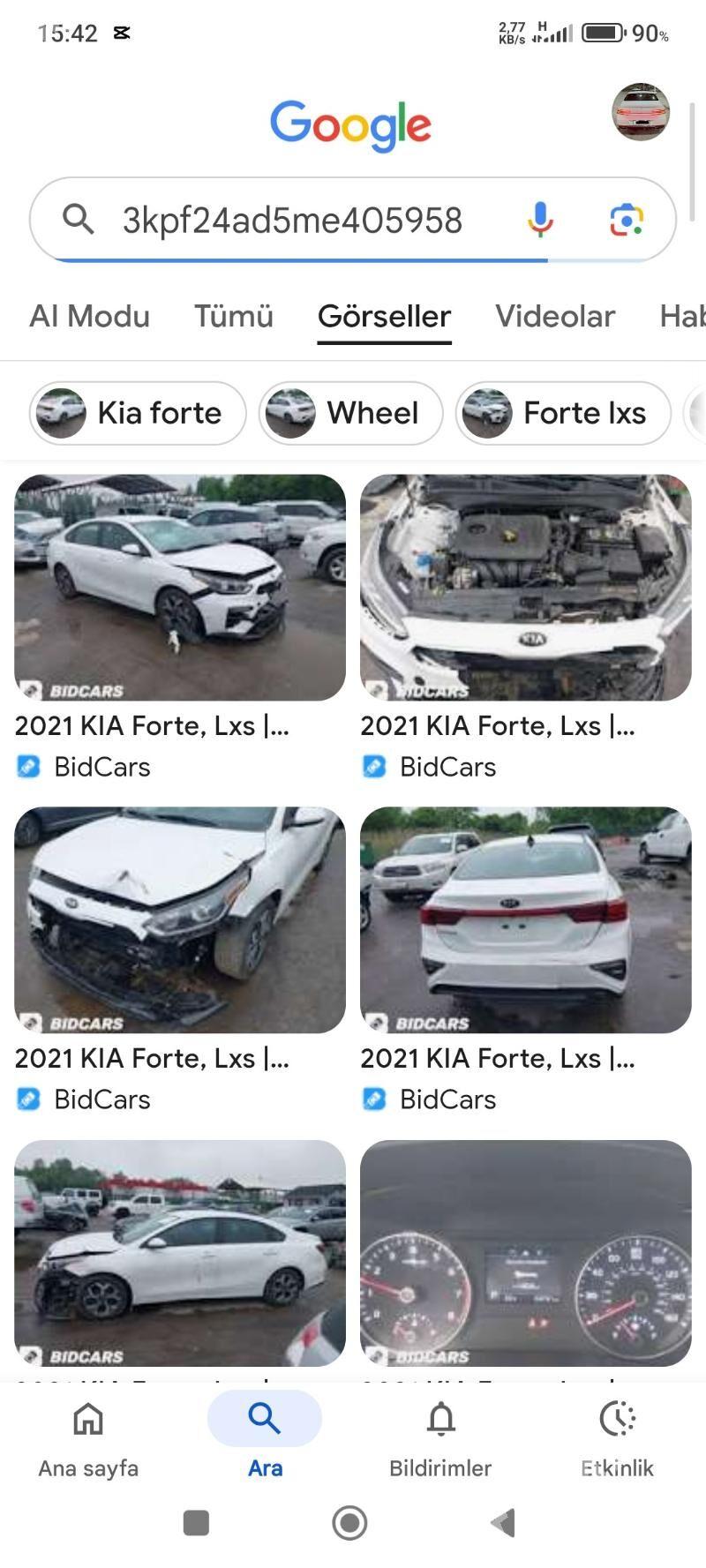
Task: Enable the Kia forte filter chip
Action: click(x=137, y=412)
